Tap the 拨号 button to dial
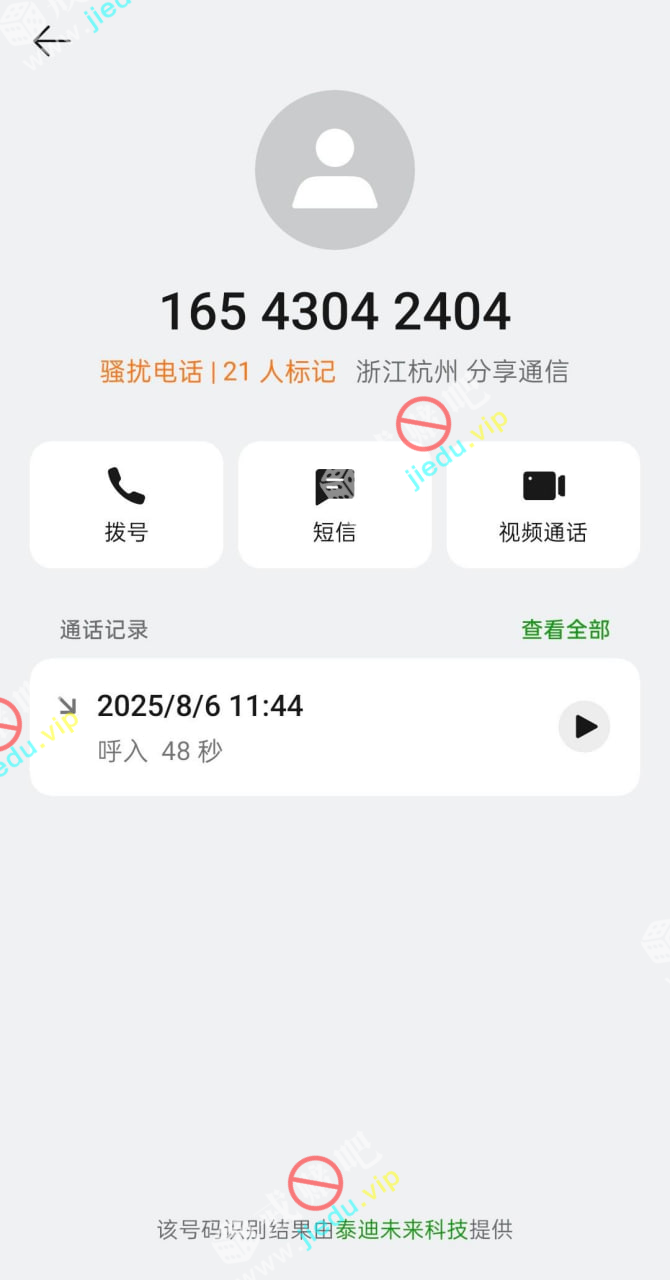This screenshot has width=670, height=1280. click(x=126, y=505)
